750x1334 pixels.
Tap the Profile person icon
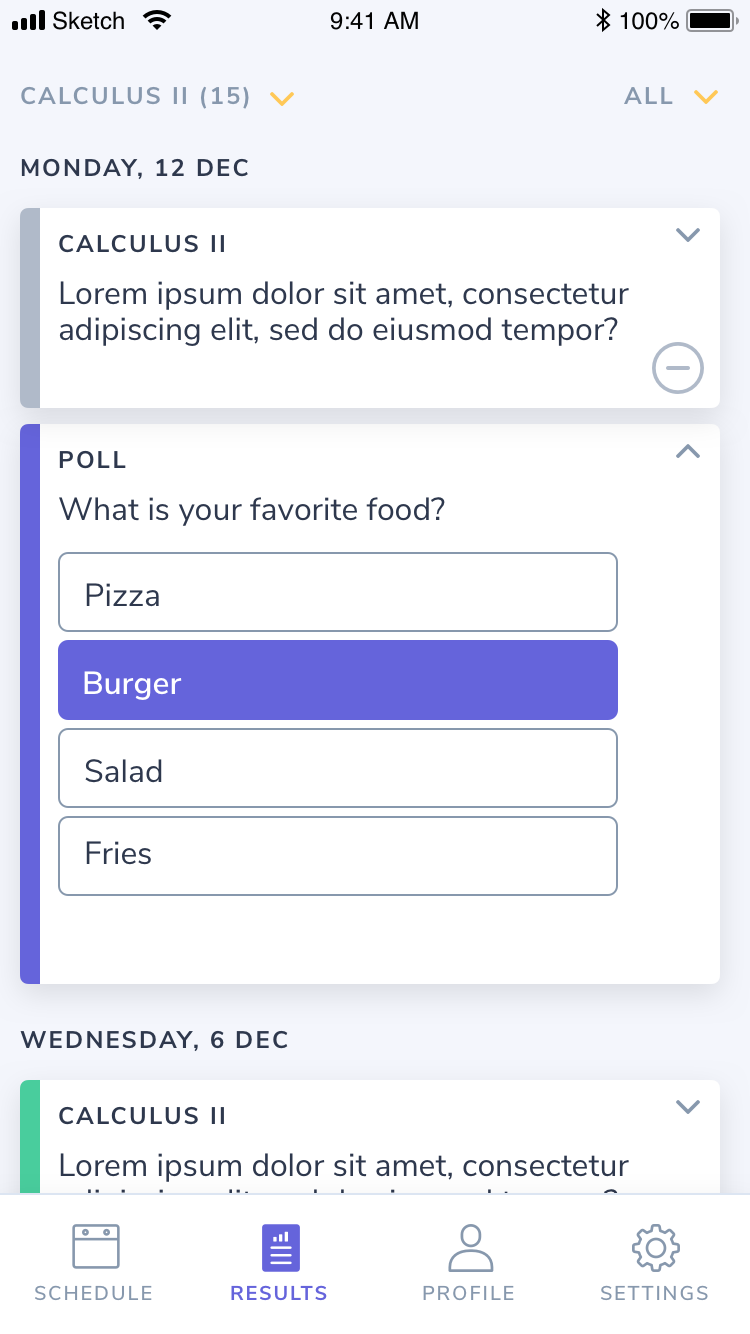click(x=469, y=1246)
